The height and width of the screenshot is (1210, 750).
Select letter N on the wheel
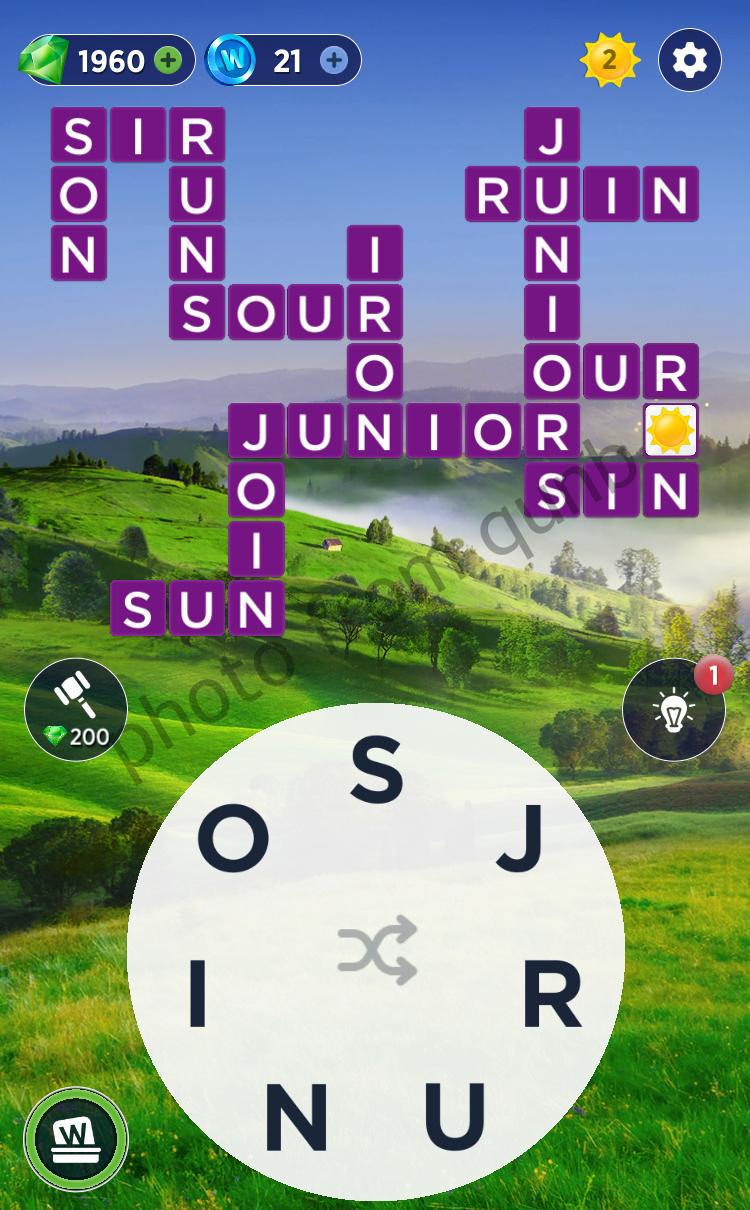[x=297, y=1116]
